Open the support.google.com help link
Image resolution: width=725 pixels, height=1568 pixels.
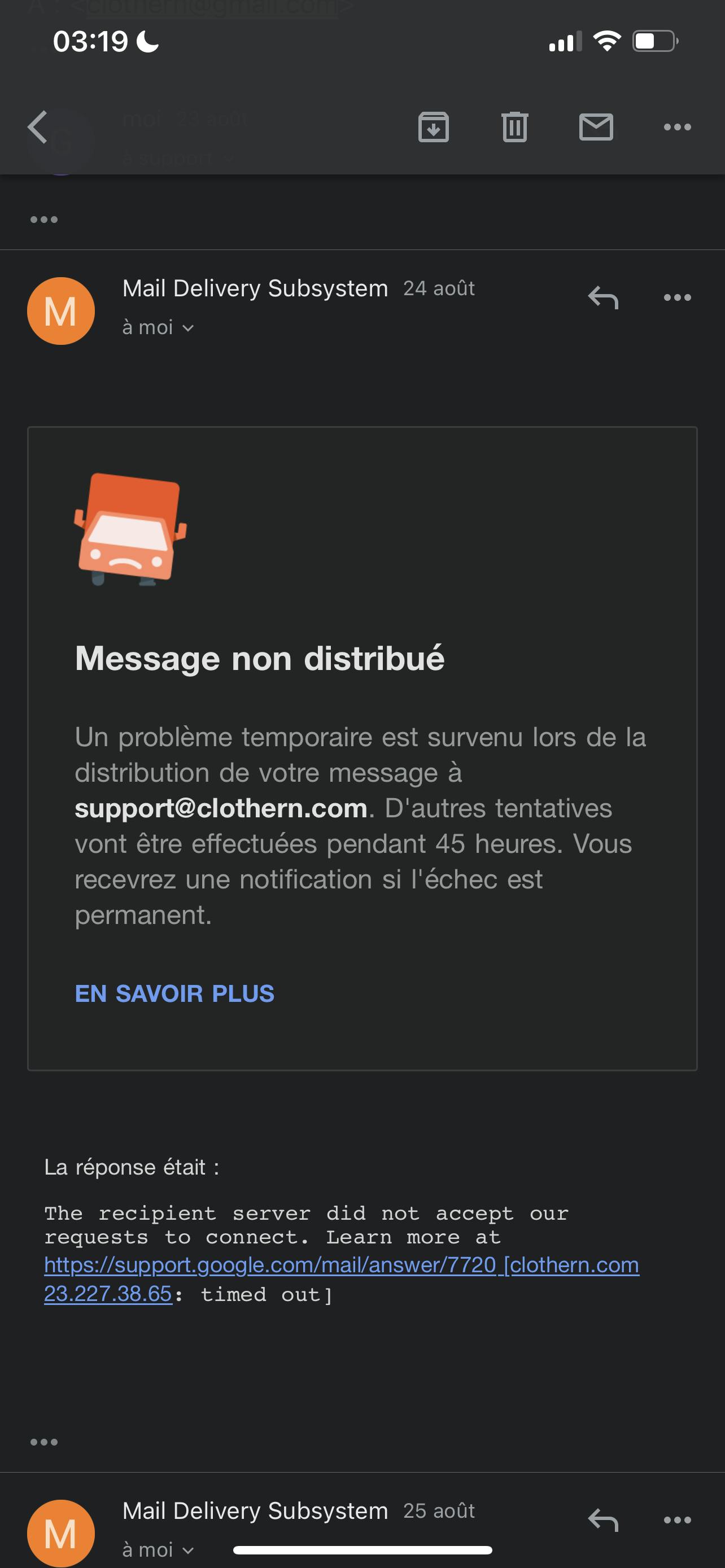[x=270, y=1264]
